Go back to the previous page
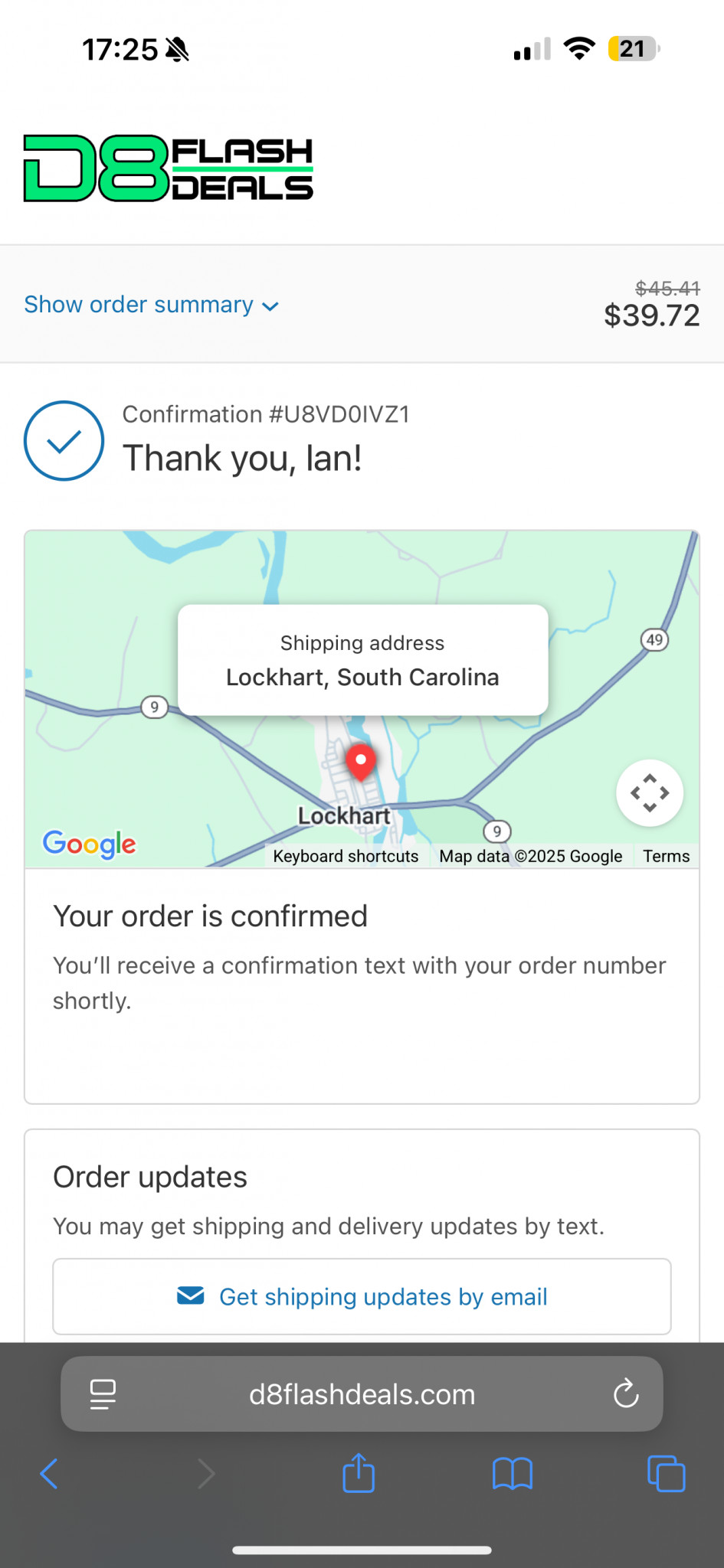This screenshot has height=1568, width=724. (x=49, y=1473)
